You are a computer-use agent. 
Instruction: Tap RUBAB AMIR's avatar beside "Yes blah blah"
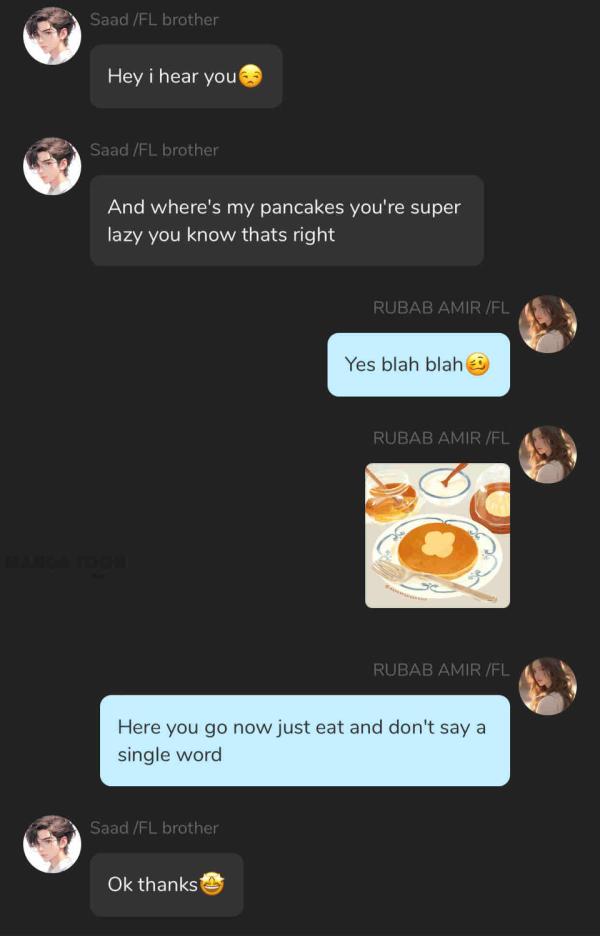point(548,324)
